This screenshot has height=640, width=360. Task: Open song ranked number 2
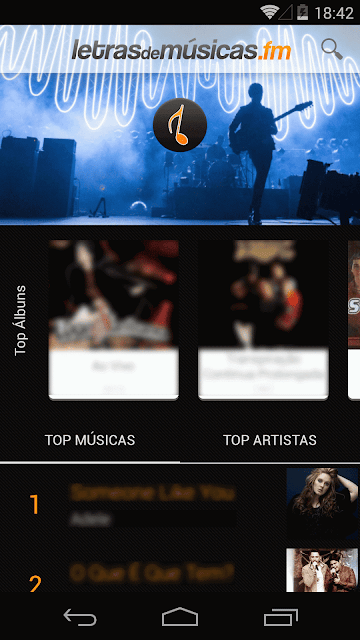(x=180, y=569)
